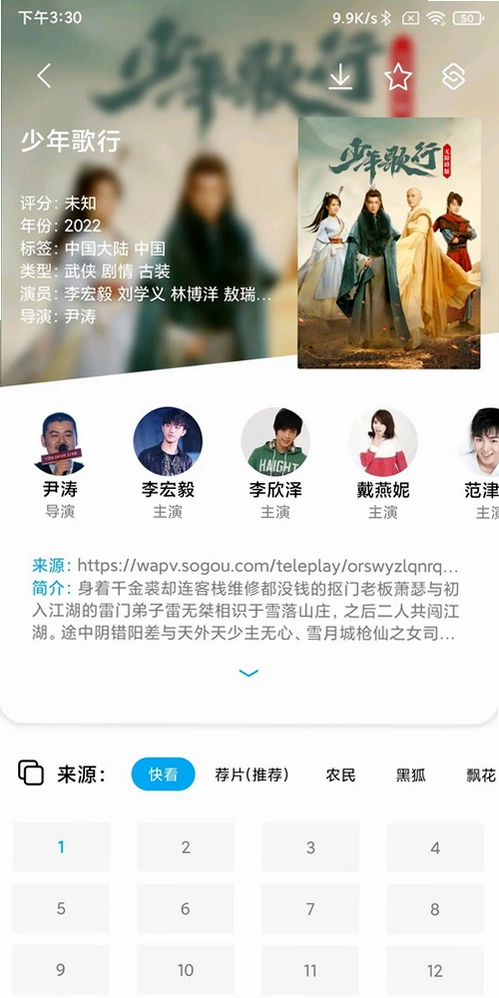The width and height of the screenshot is (499, 998).
Task: Select episode 10
Action: click(186, 970)
